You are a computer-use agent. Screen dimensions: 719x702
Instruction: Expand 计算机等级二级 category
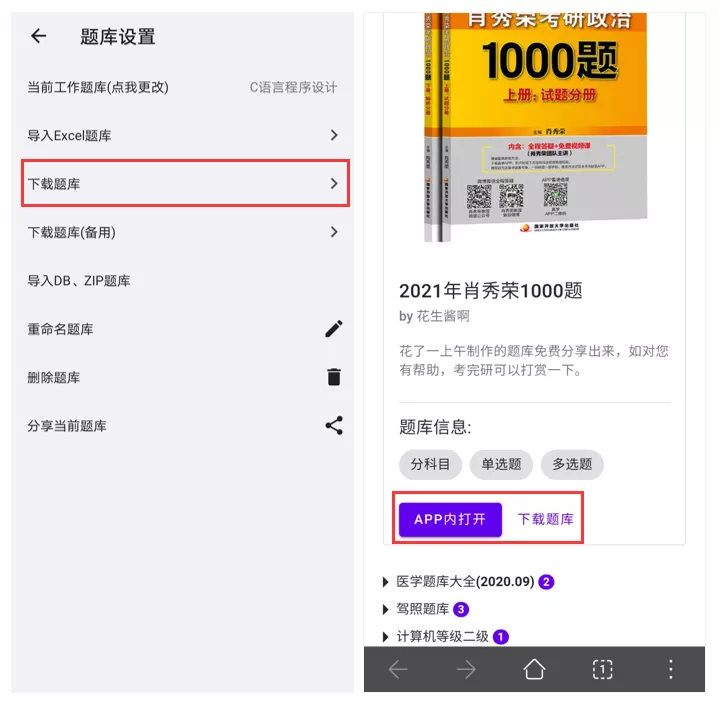tap(444, 636)
